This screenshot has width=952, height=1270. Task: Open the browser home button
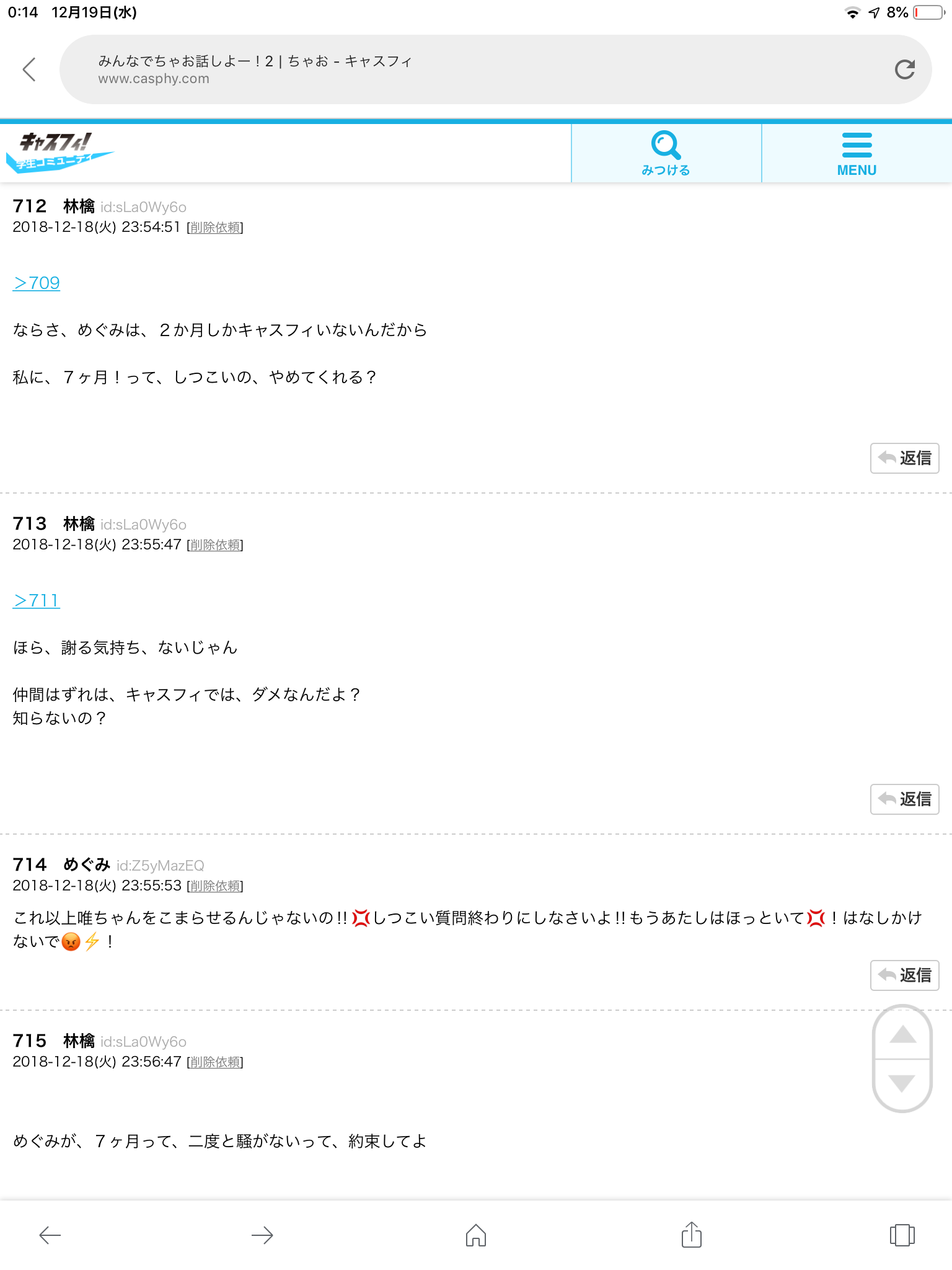[x=475, y=1235]
